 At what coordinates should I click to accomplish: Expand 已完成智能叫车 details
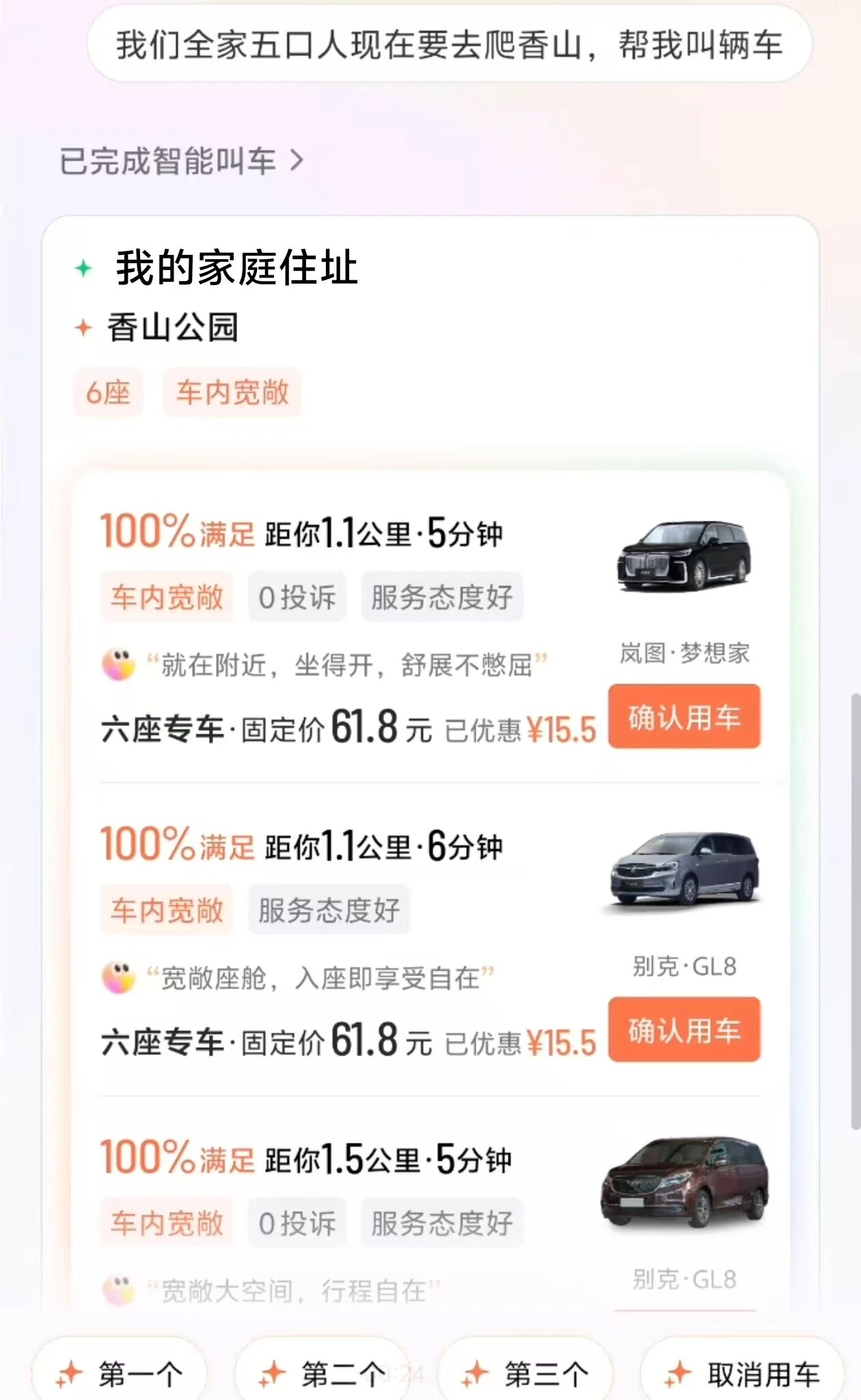click(171, 162)
